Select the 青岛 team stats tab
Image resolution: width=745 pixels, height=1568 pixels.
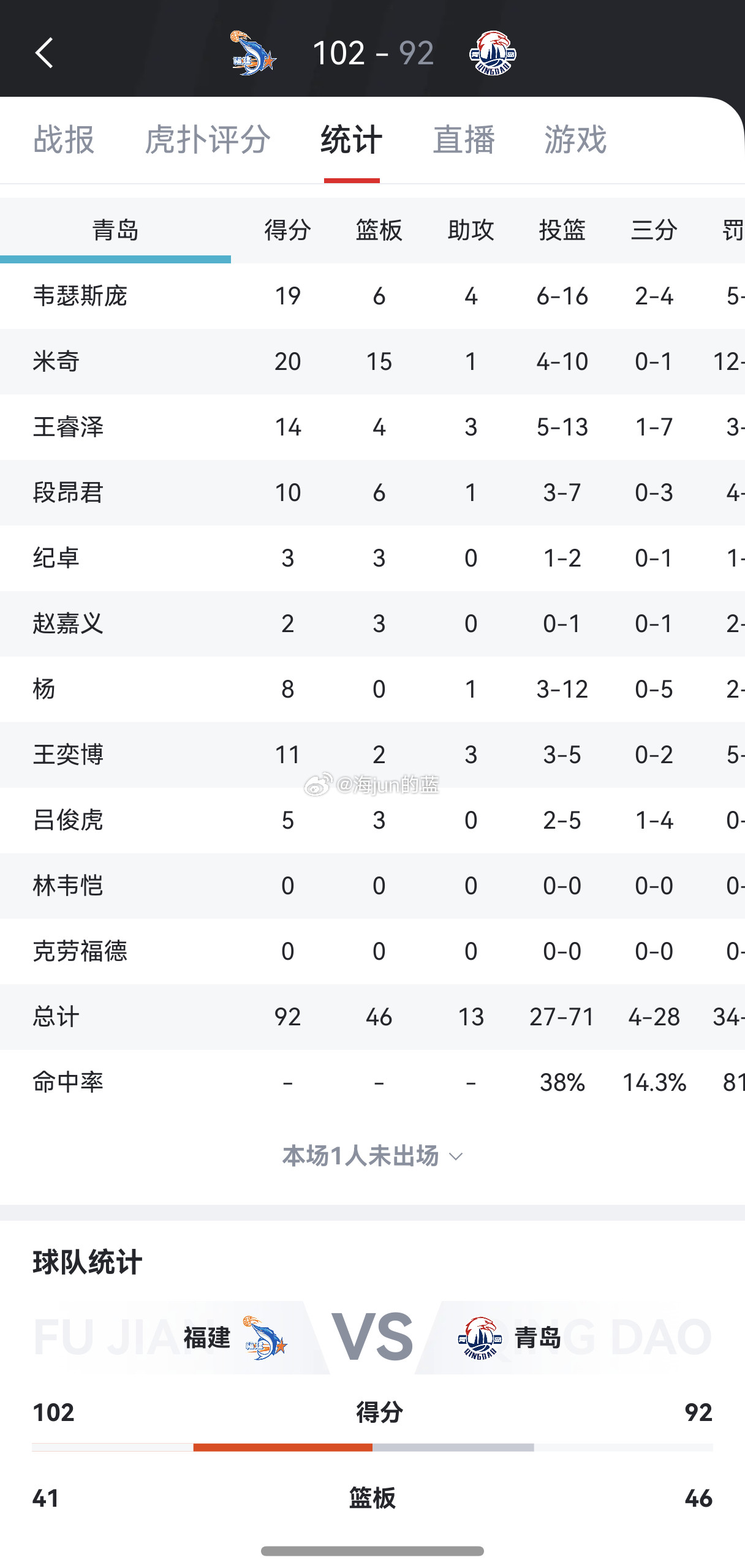tap(116, 230)
